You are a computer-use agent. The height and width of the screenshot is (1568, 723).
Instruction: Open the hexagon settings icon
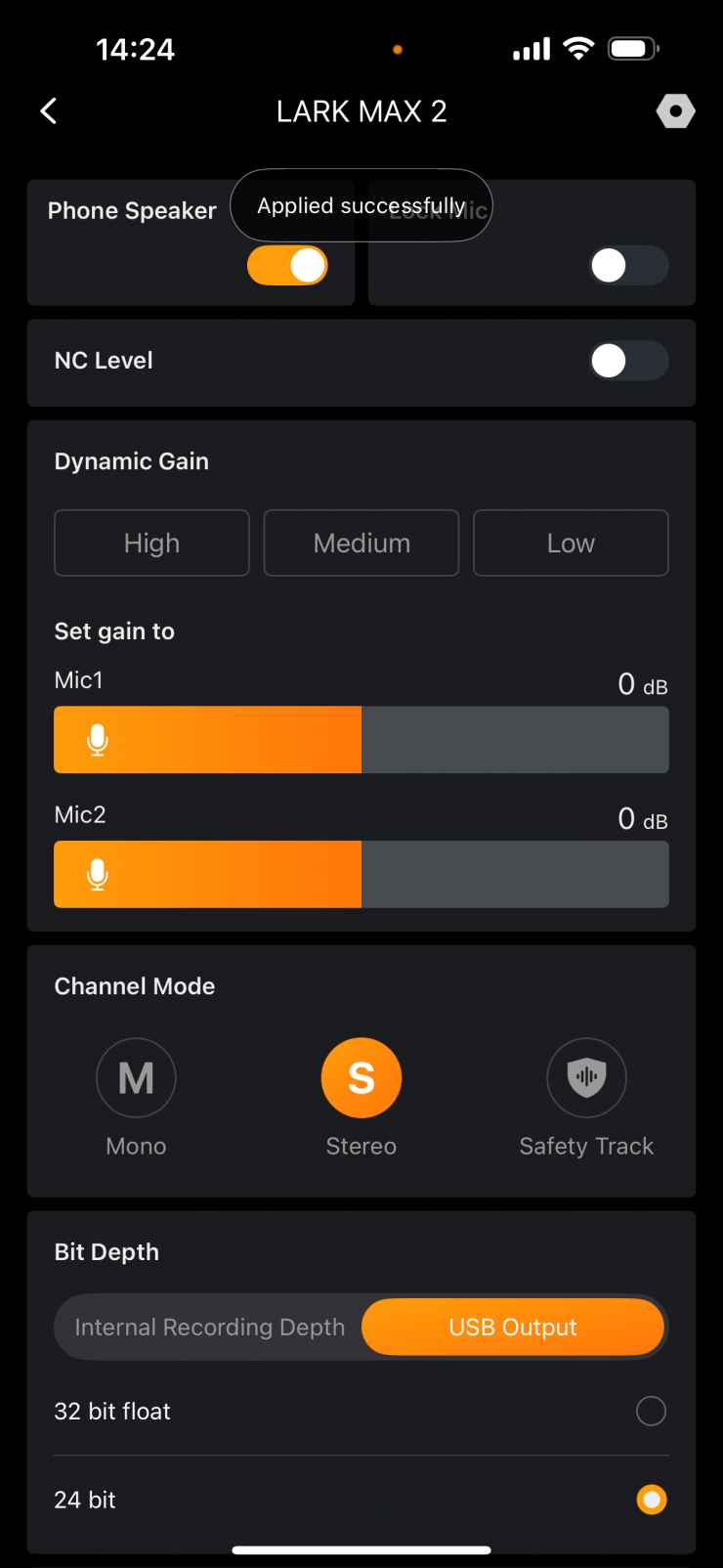675,111
